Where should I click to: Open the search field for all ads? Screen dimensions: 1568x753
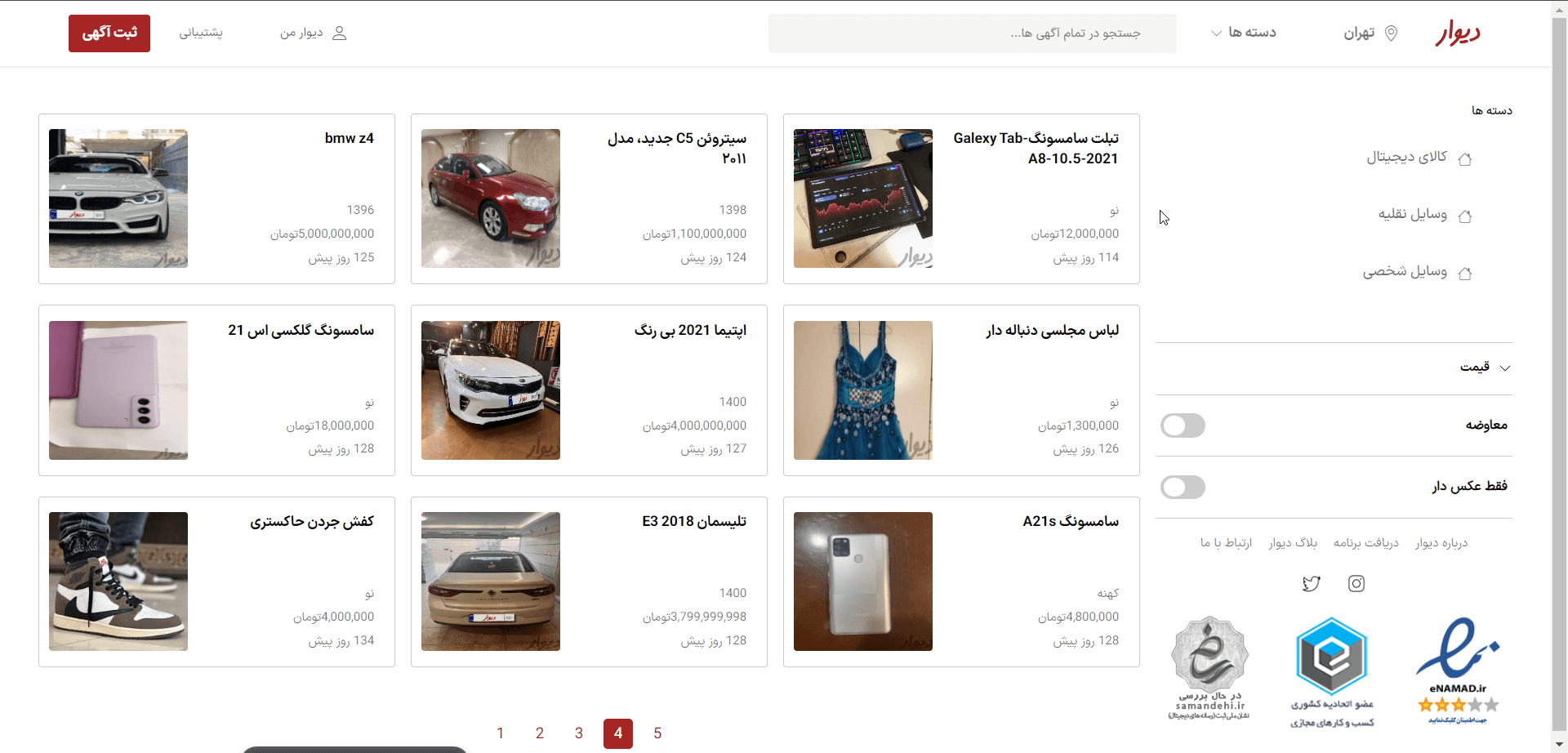pos(972,33)
